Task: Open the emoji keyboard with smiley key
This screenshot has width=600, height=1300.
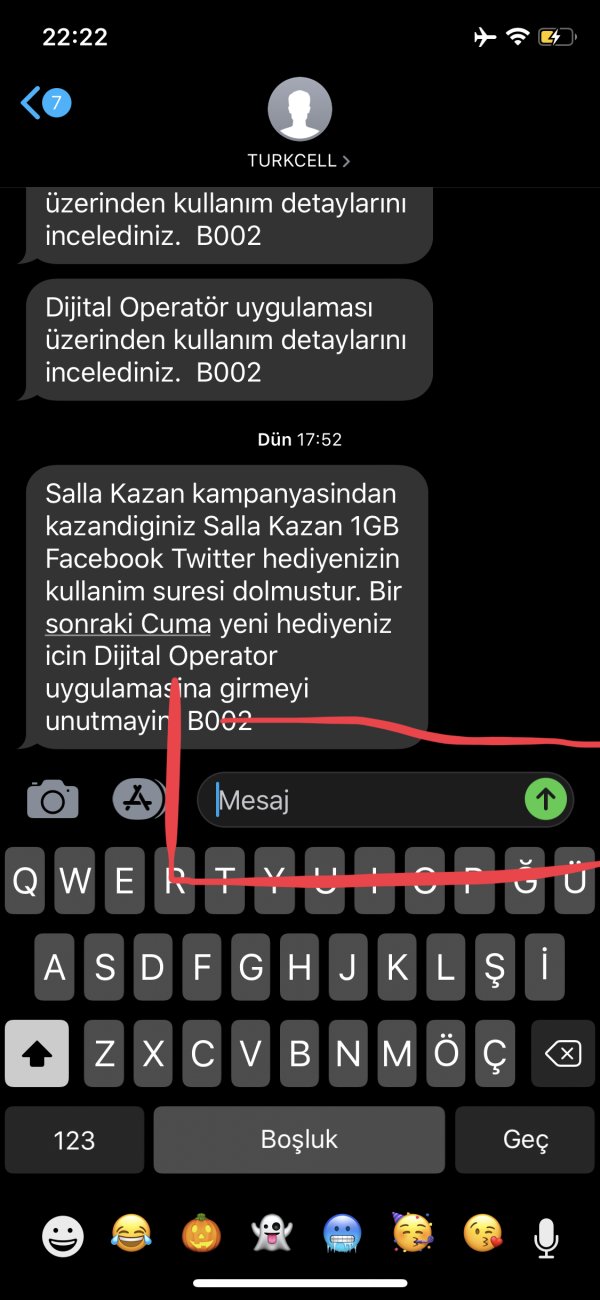Action: point(62,1237)
